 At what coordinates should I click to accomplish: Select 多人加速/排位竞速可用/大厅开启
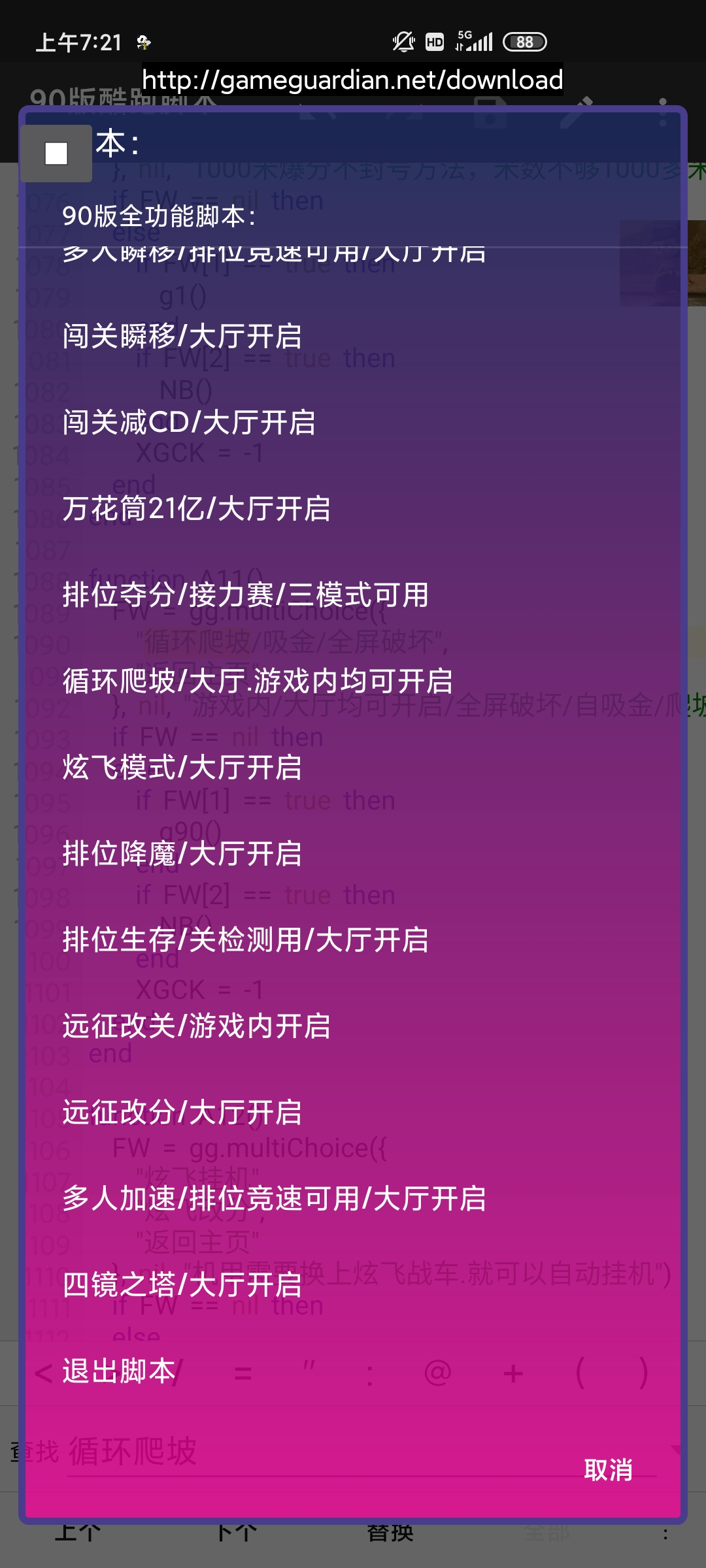[x=274, y=1199]
